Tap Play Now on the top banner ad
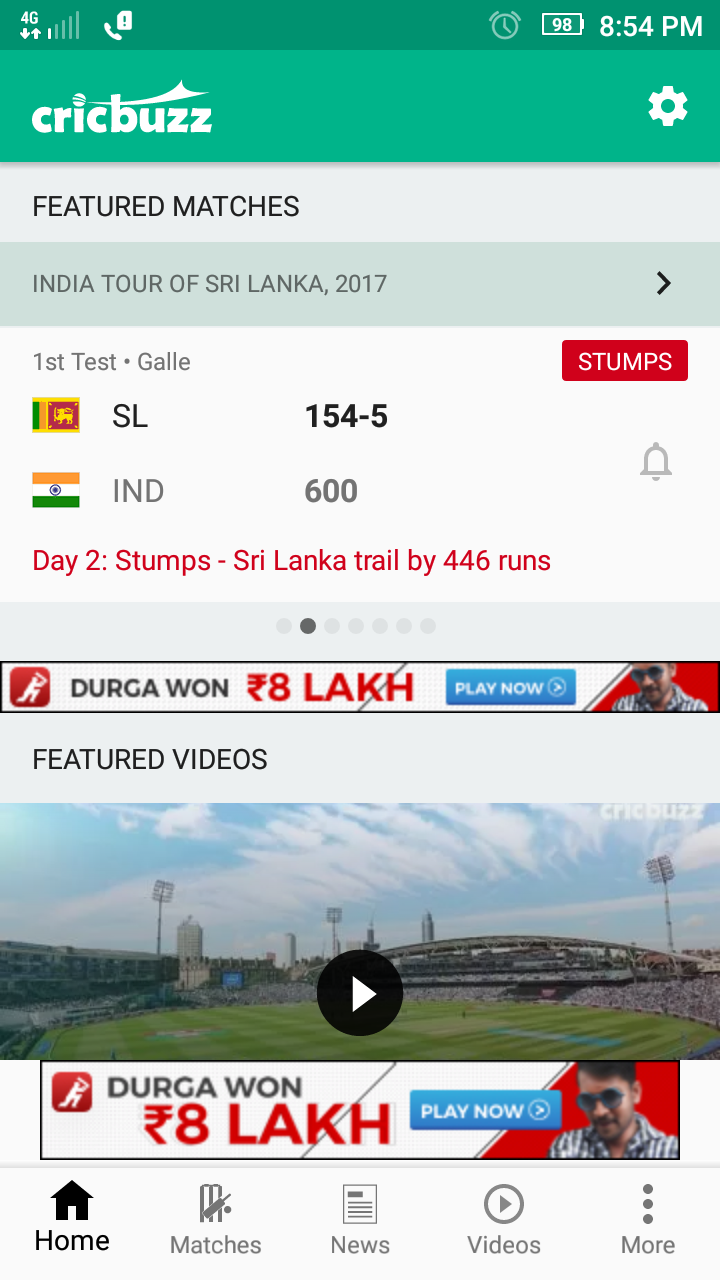 click(510, 688)
